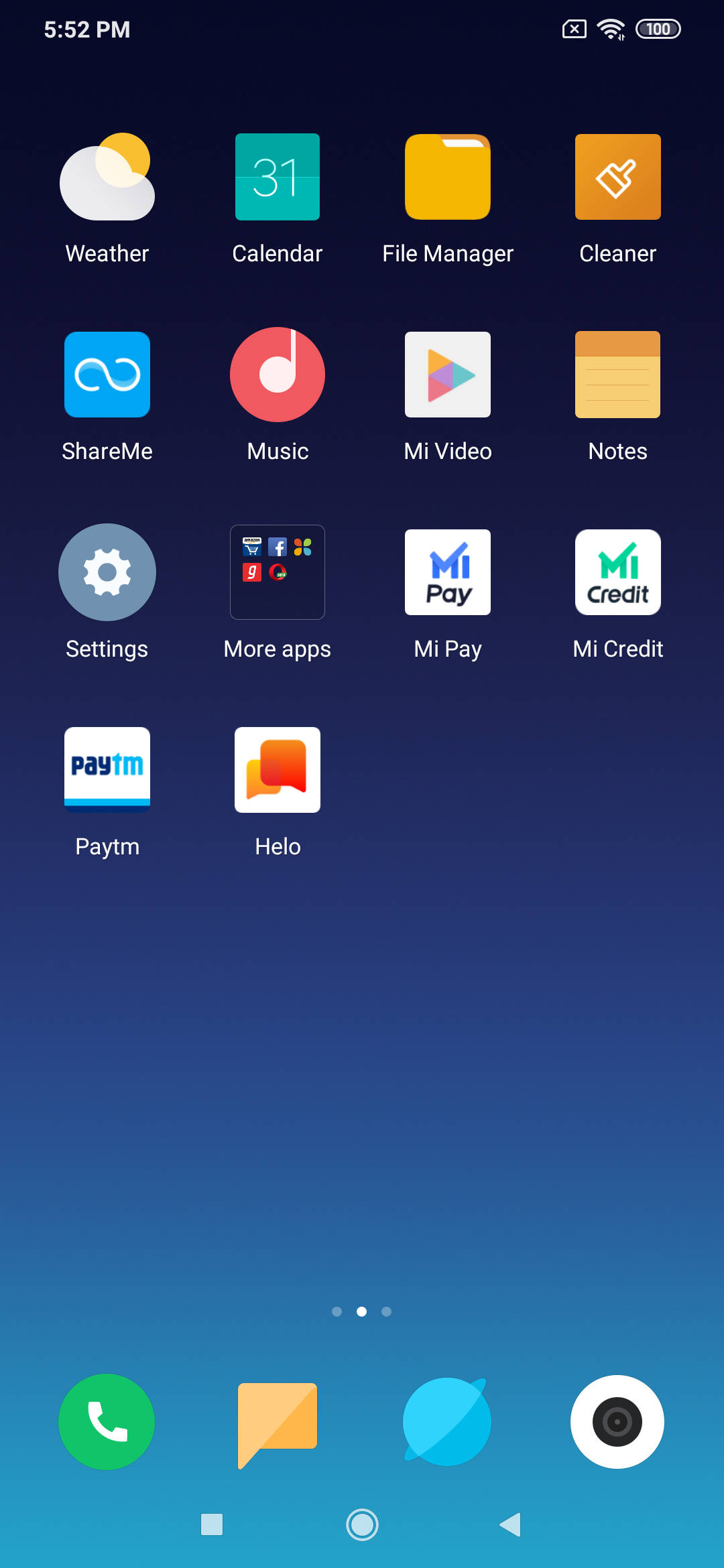The image size is (724, 1568).
Task: Launch the Calendar app
Action: pos(278,178)
